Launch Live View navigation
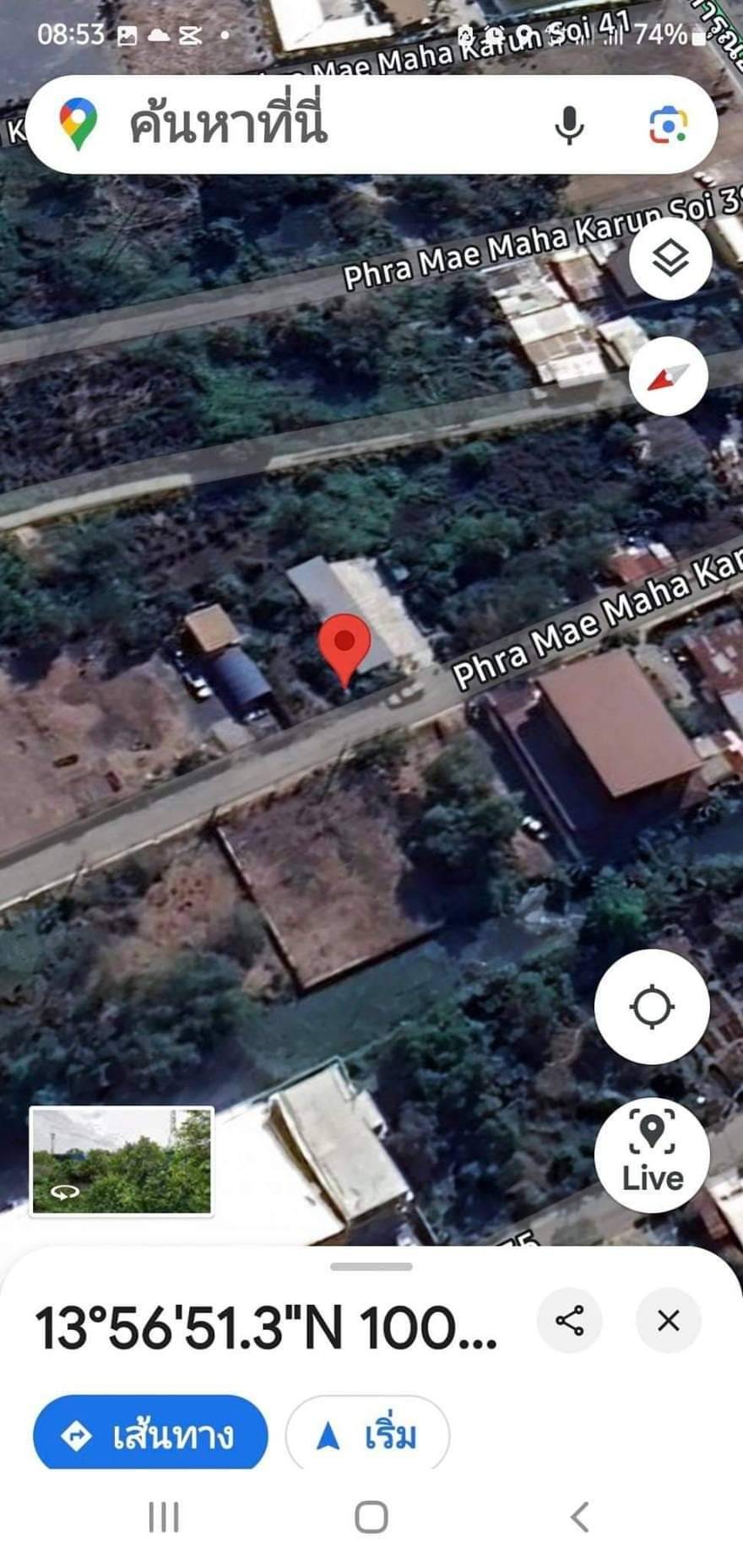The image size is (743, 1568). point(652,1154)
